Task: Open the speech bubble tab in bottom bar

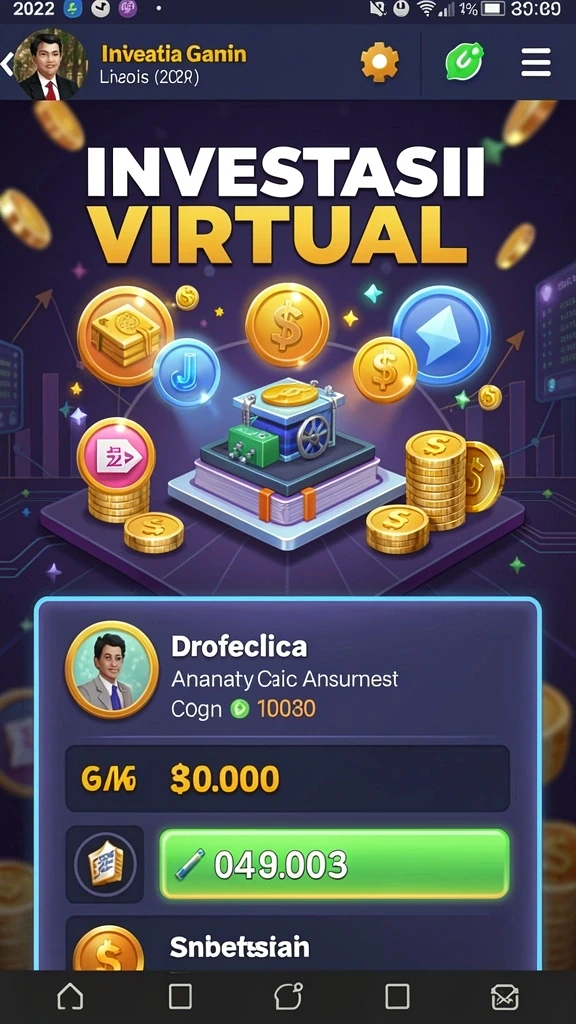Action: tap(288, 997)
